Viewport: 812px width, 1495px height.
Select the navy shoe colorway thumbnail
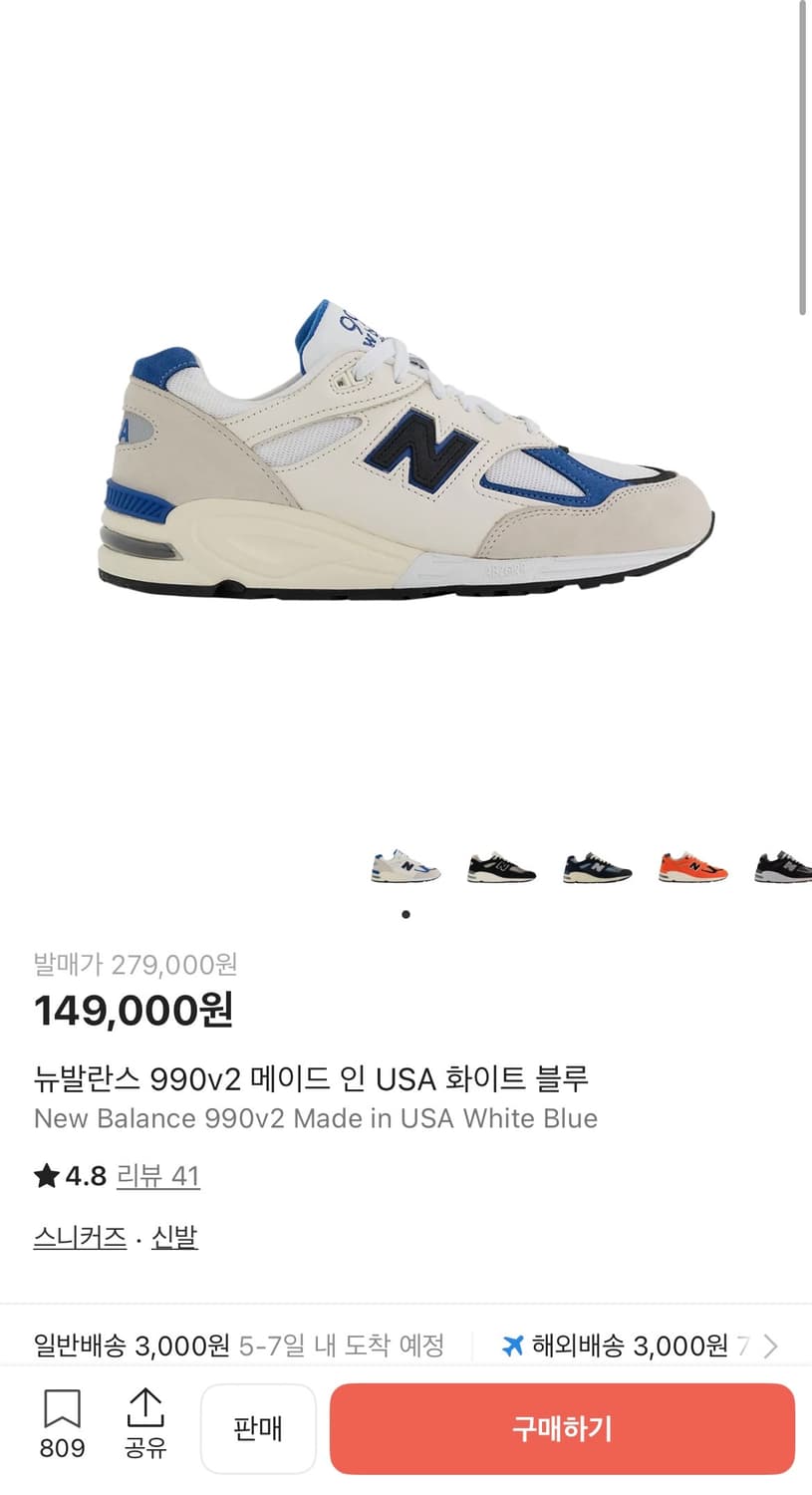[x=596, y=867]
